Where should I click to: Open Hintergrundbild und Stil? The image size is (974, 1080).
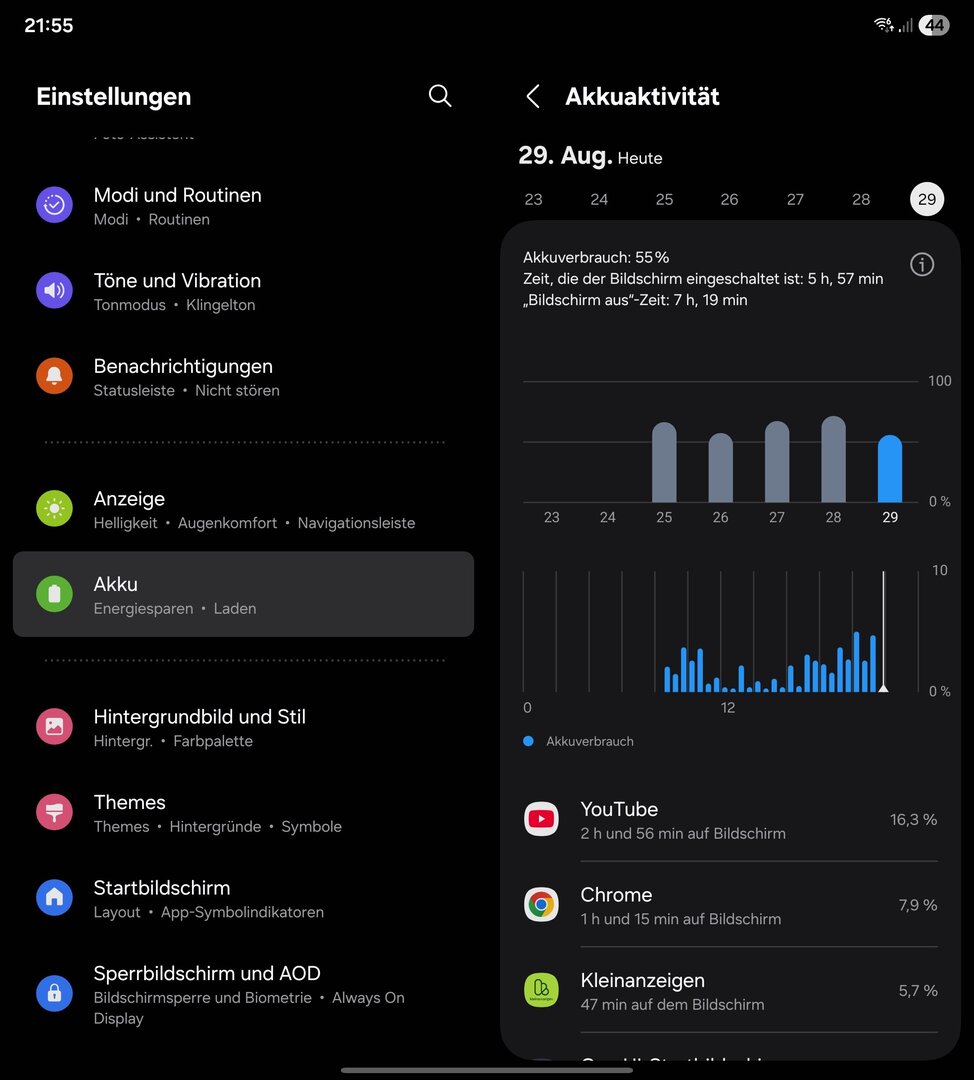click(243, 727)
